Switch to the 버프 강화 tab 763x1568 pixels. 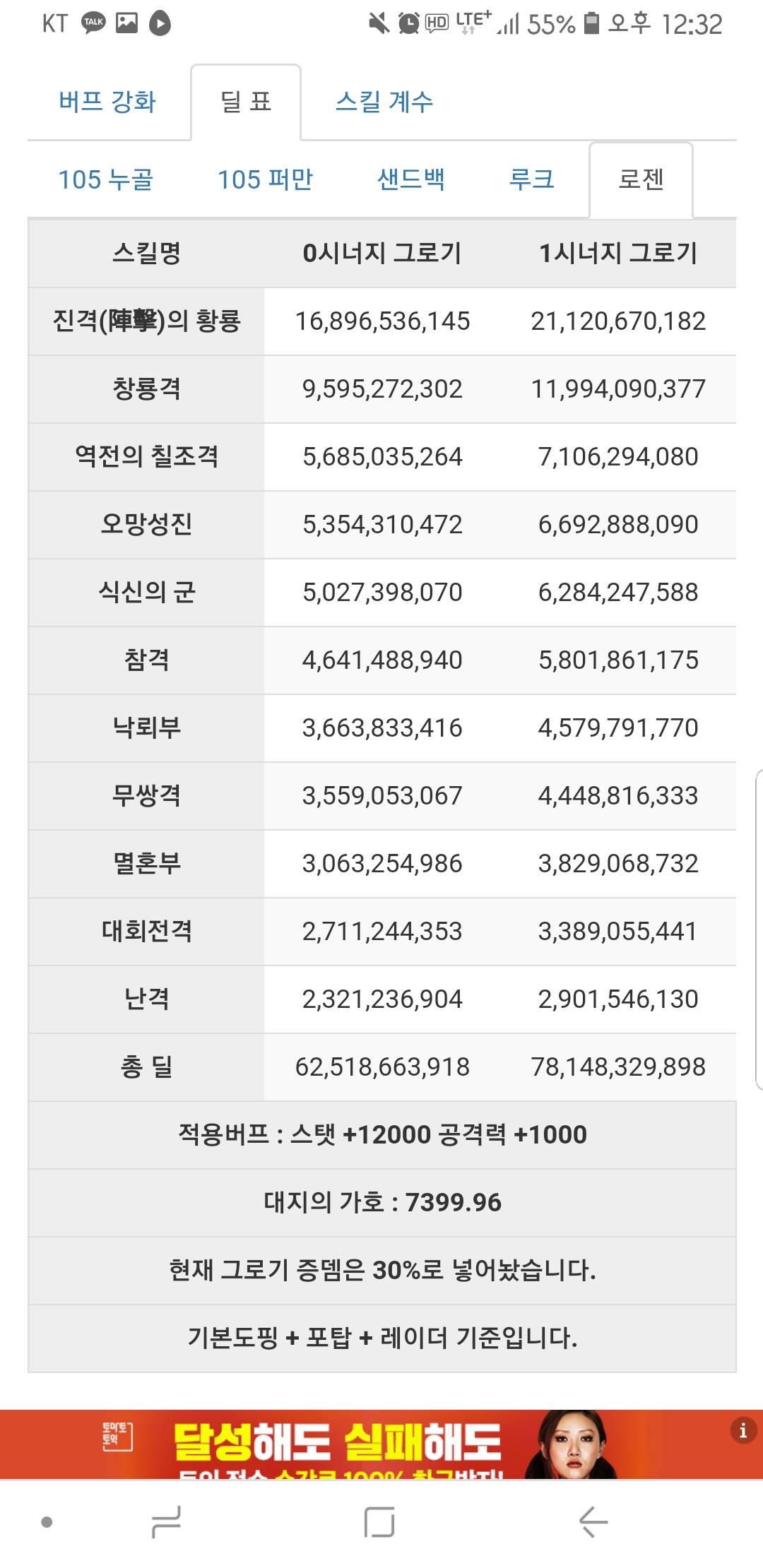(x=107, y=102)
